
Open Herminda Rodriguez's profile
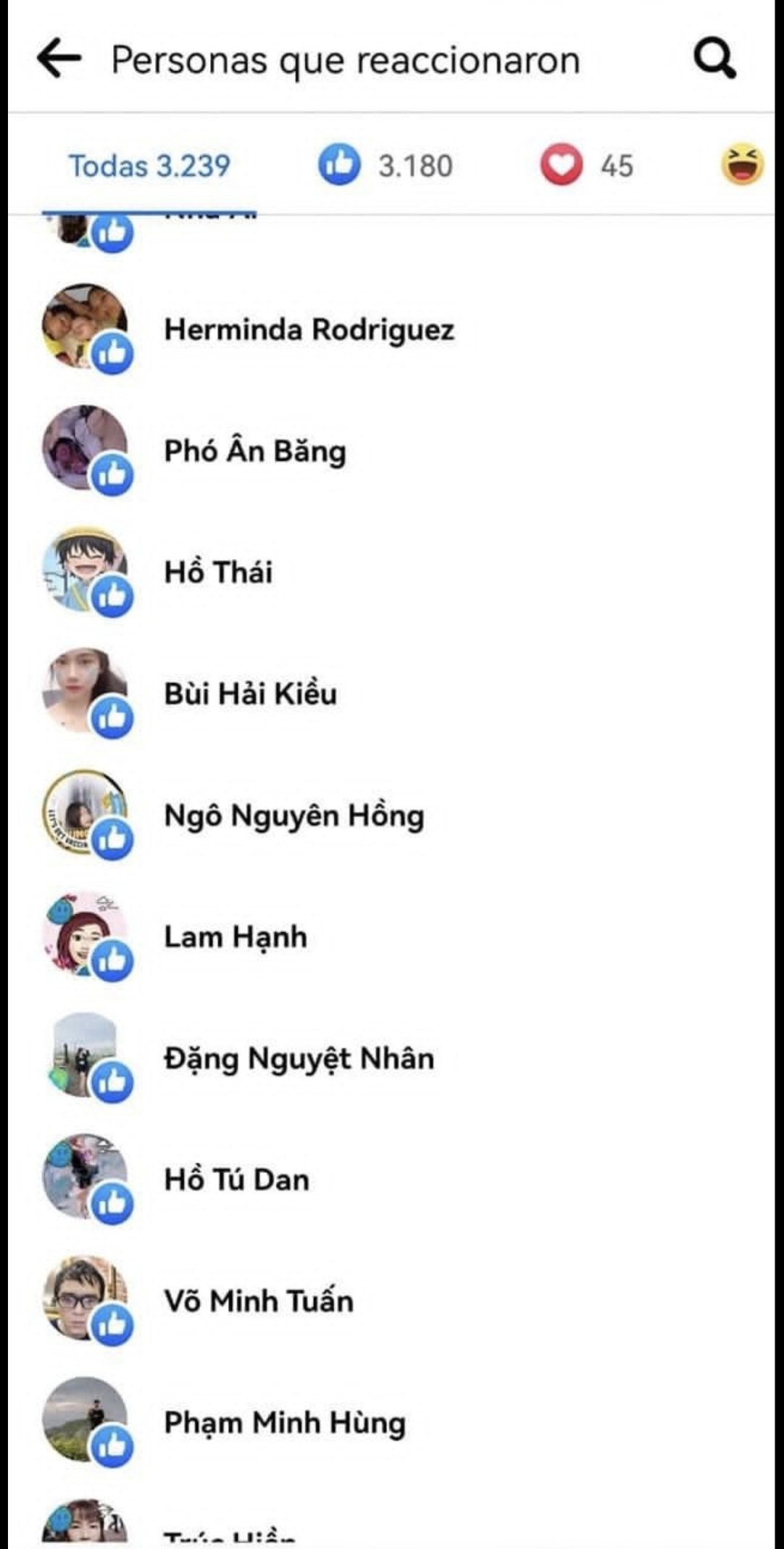point(309,330)
